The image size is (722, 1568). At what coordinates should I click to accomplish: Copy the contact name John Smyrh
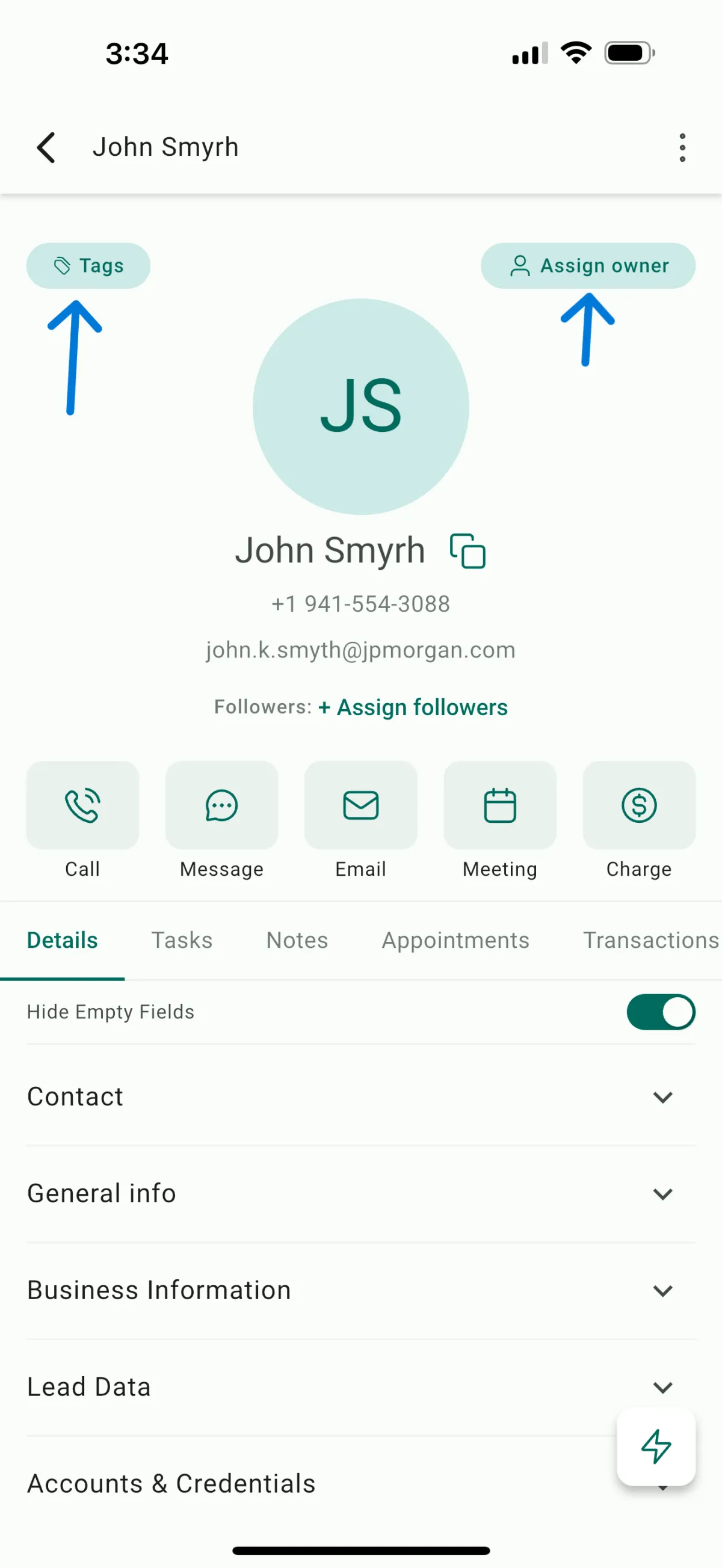click(x=467, y=551)
